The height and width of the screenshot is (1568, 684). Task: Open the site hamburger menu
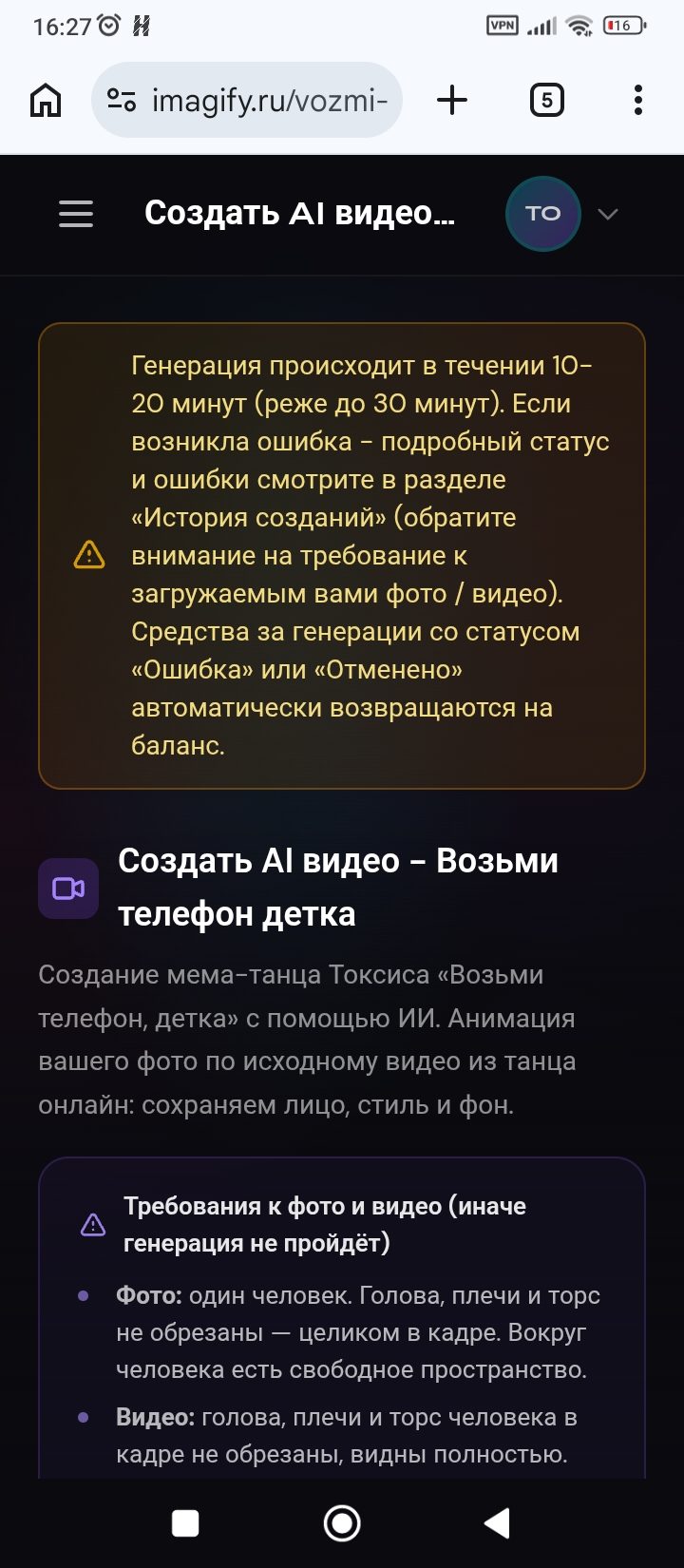click(76, 214)
